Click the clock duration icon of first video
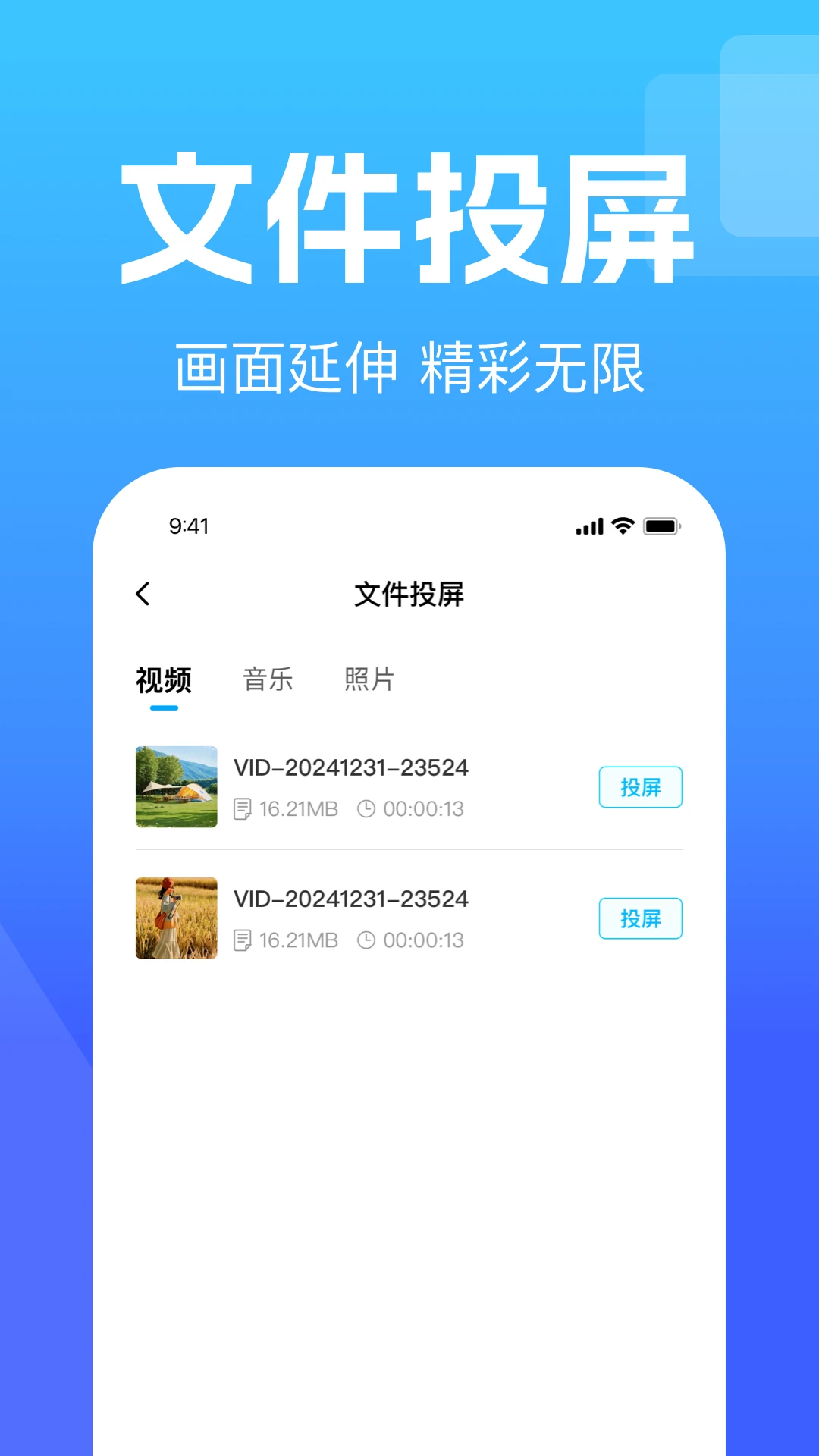 click(367, 808)
